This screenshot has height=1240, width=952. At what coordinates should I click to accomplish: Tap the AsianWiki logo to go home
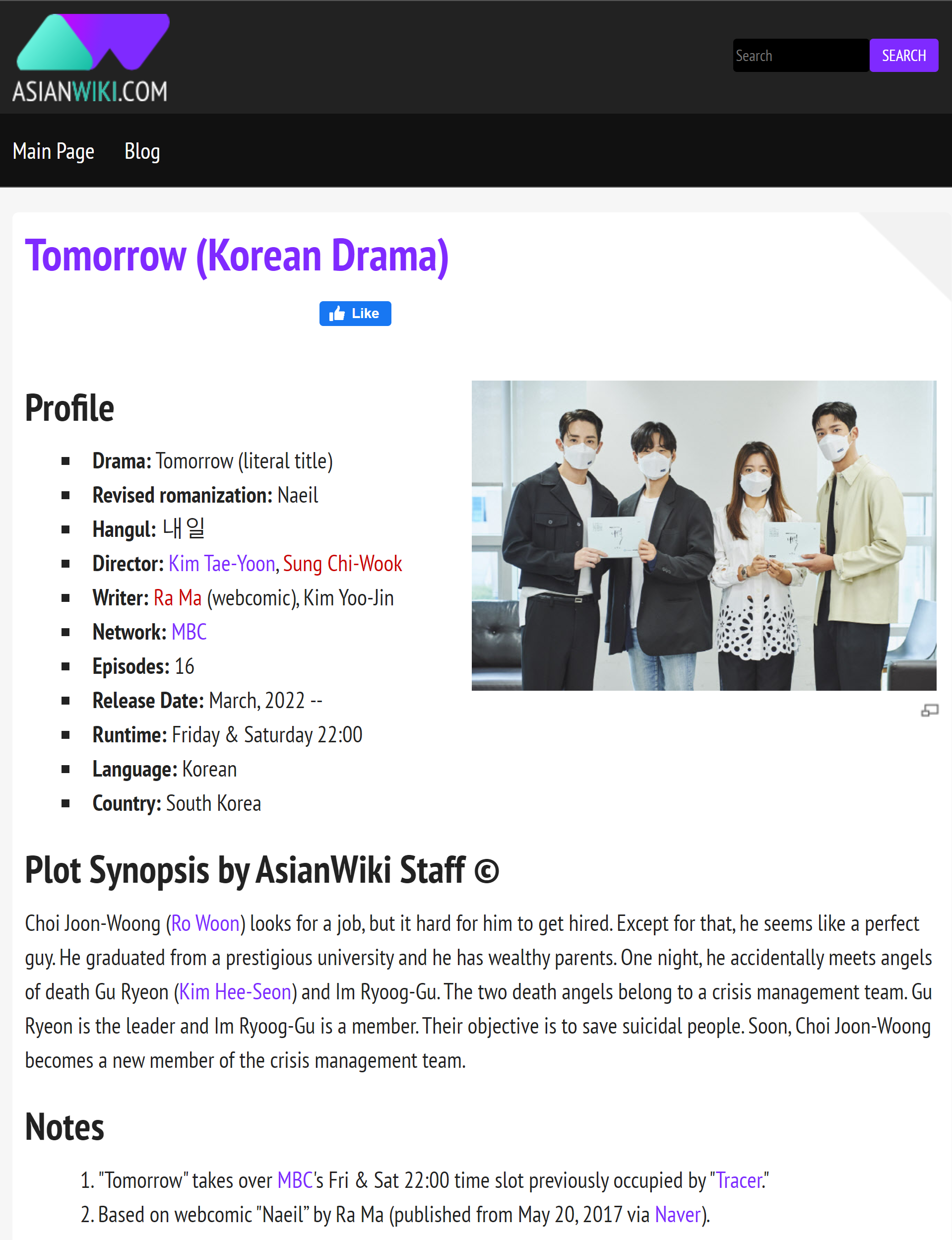(x=91, y=58)
